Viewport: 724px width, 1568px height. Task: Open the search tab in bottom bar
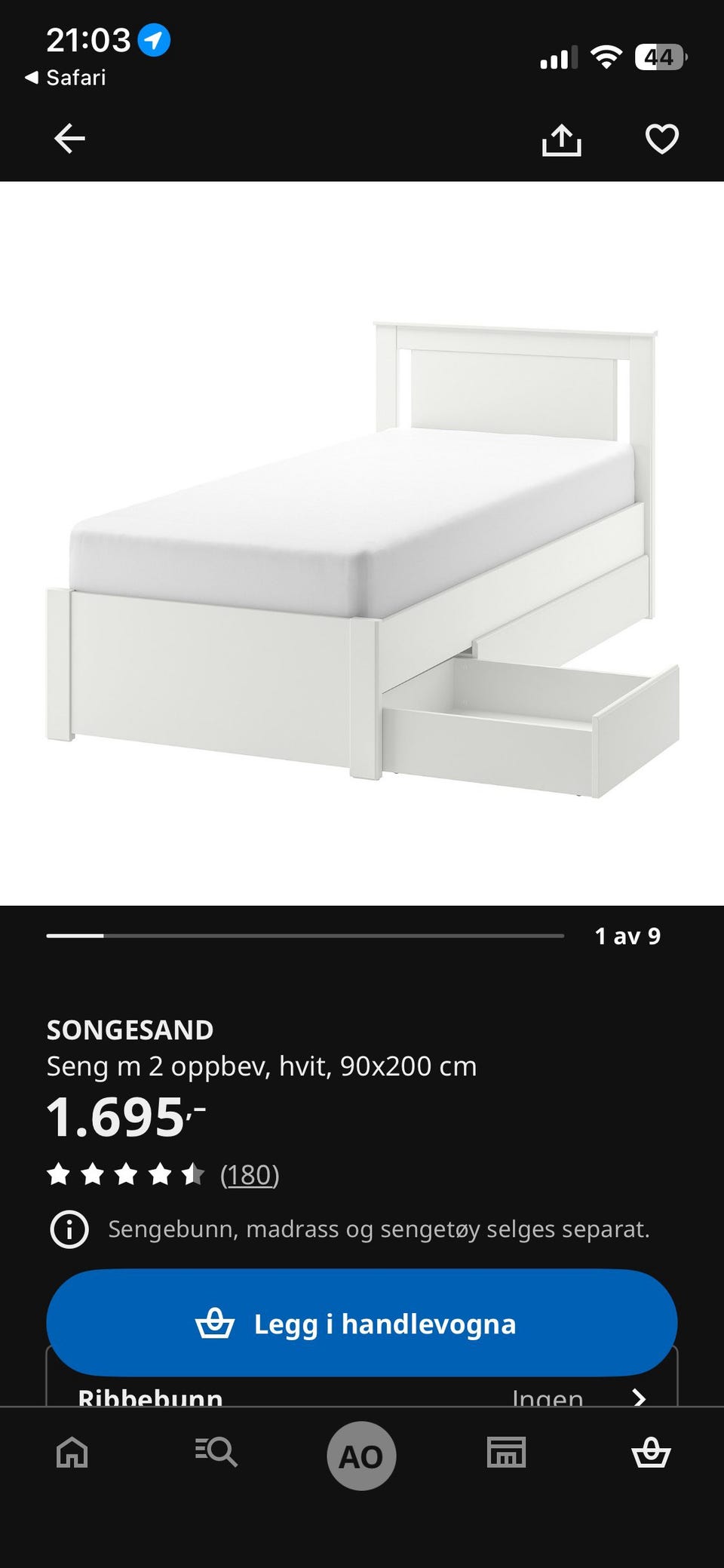tap(216, 1451)
